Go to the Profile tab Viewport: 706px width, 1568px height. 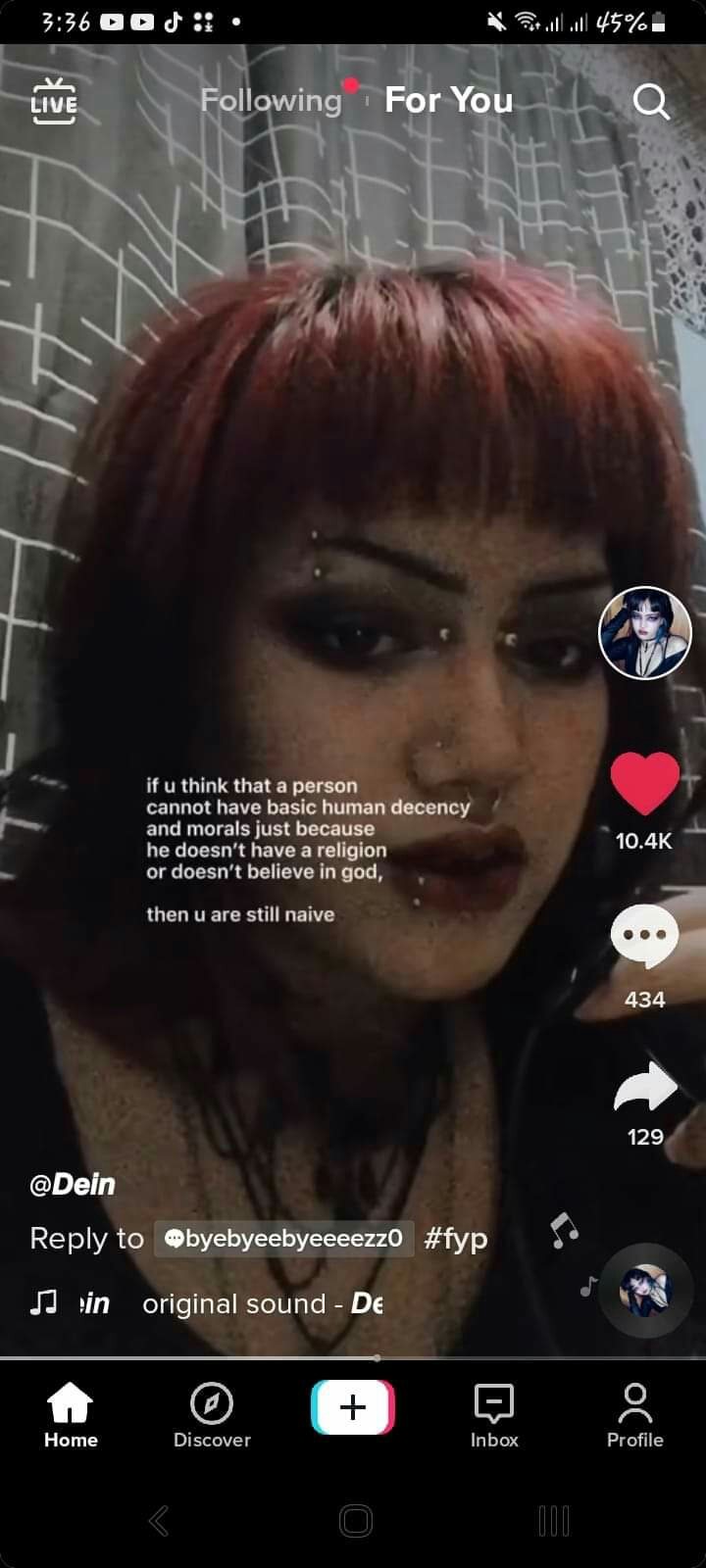click(x=634, y=1415)
